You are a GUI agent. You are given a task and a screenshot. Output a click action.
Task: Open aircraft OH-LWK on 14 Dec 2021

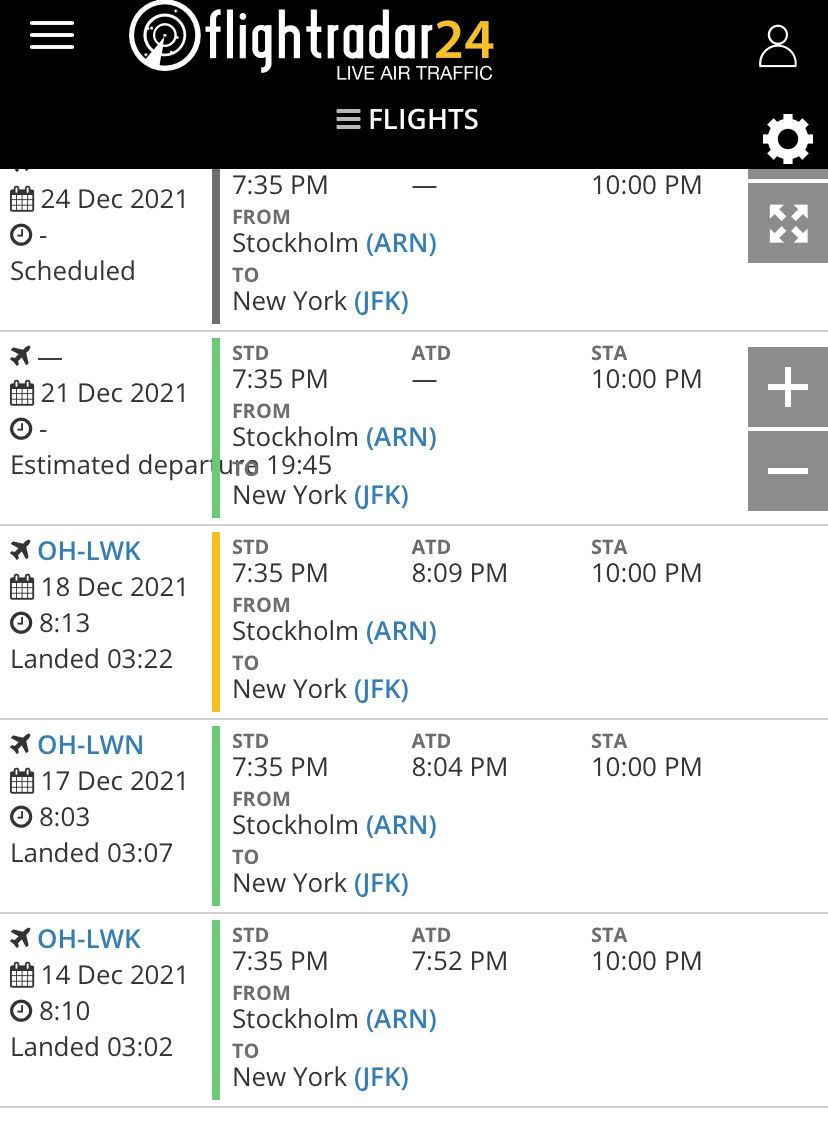89,939
